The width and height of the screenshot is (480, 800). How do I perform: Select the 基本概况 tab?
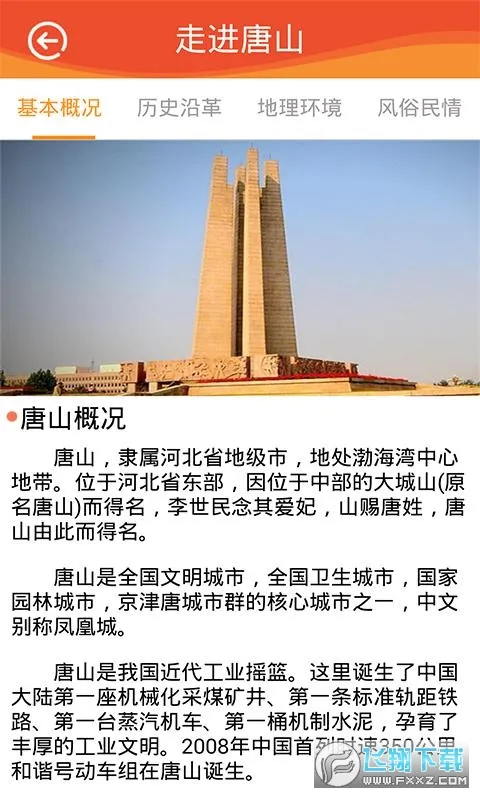pos(60,108)
